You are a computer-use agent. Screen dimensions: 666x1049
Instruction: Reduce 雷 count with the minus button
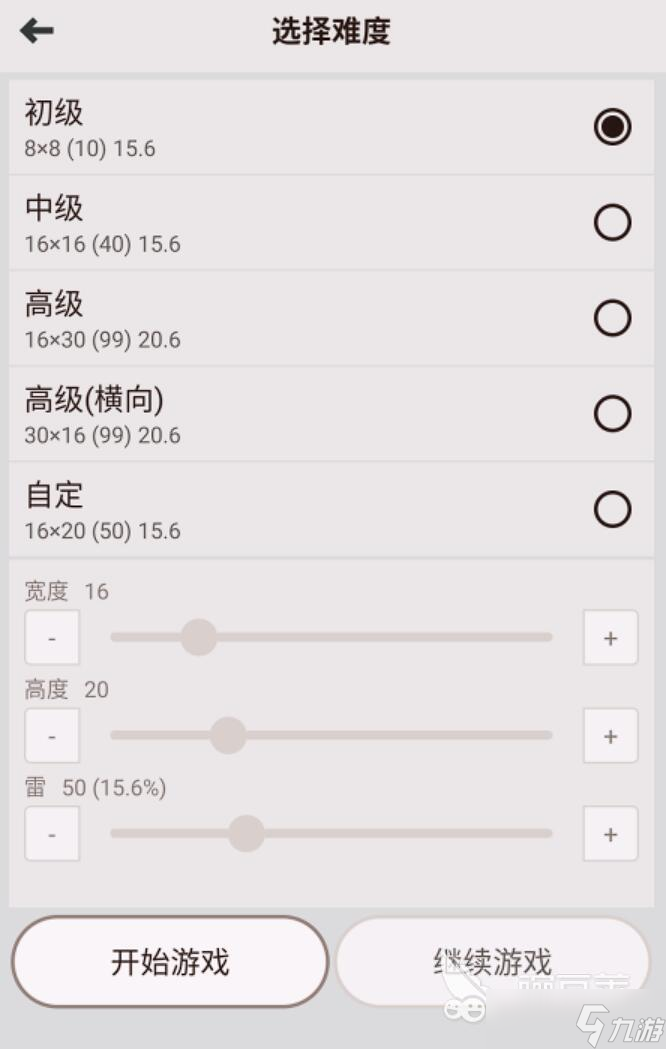pos(52,834)
